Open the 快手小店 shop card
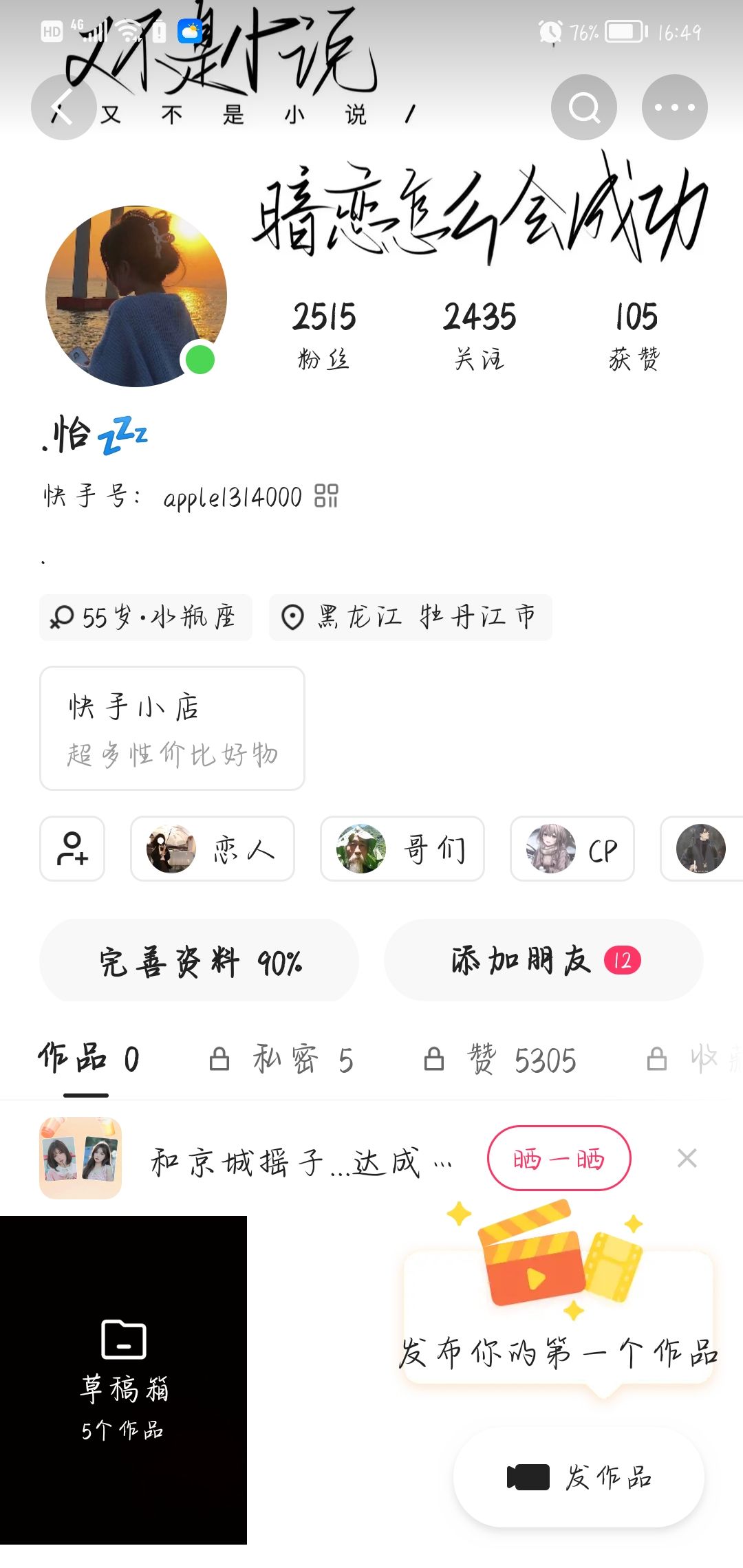Image resolution: width=743 pixels, height=1568 pixels. (x=172, y=728)
